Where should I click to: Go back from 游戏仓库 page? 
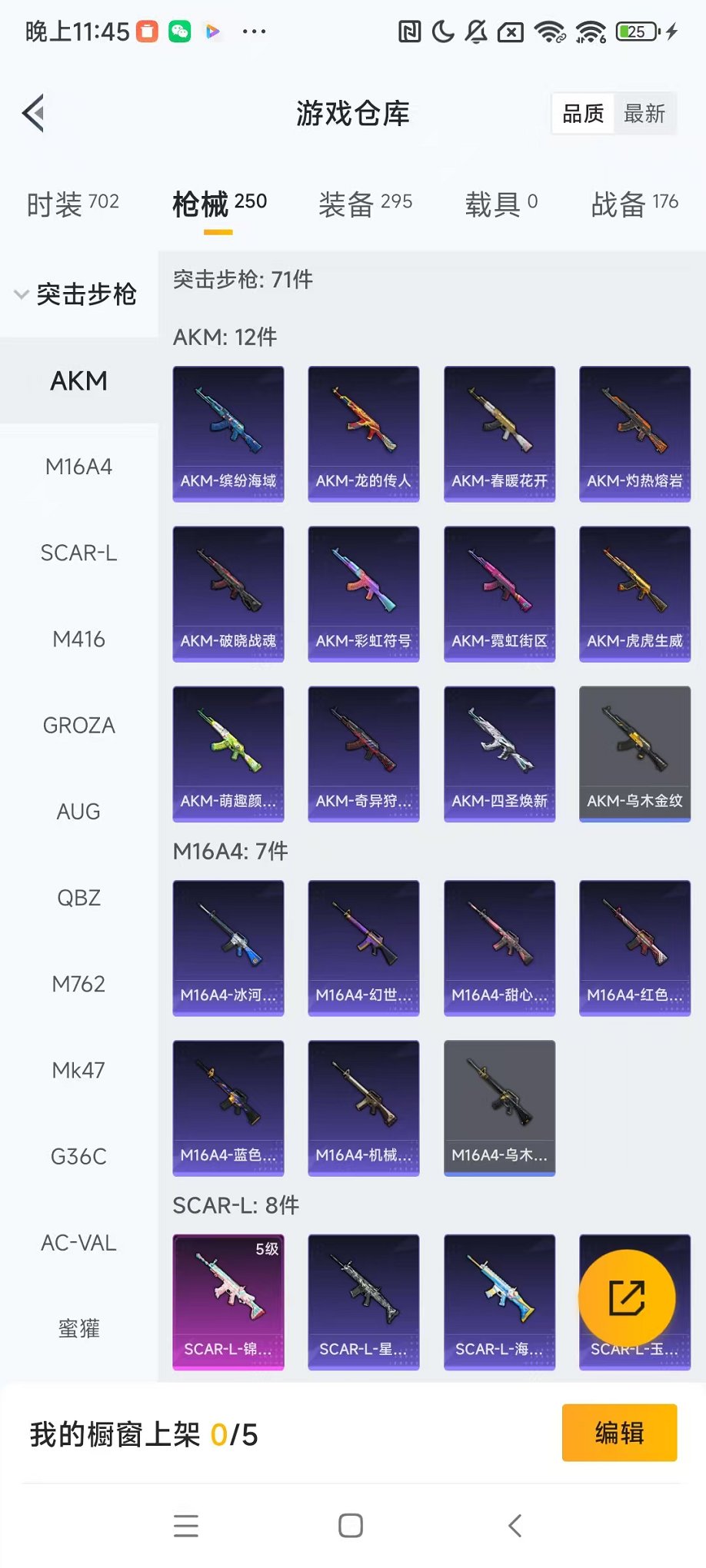pos(34,114)
